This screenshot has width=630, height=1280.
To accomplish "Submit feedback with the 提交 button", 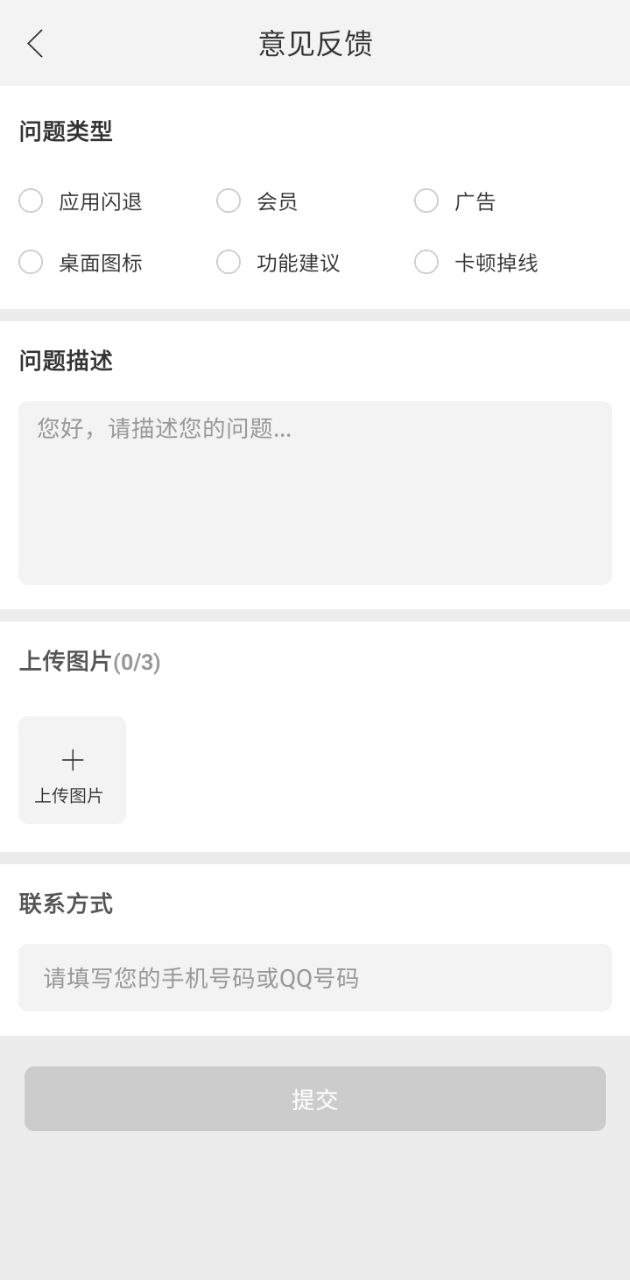I will 315,1099.
